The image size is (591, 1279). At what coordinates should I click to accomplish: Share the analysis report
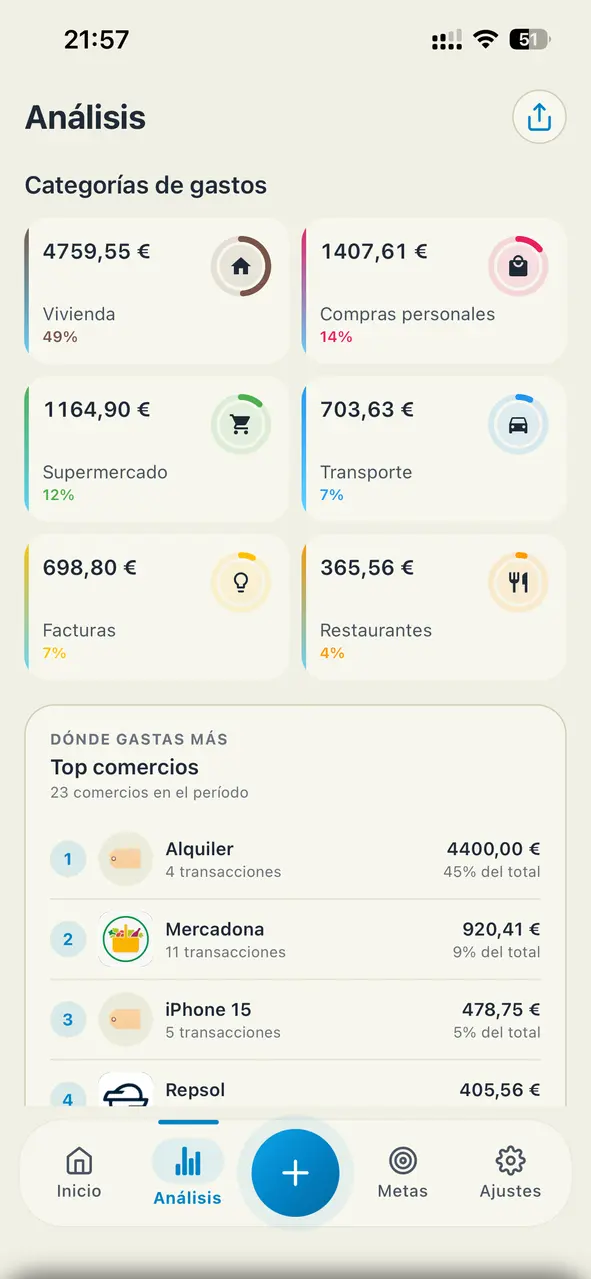tap(539, 118)
